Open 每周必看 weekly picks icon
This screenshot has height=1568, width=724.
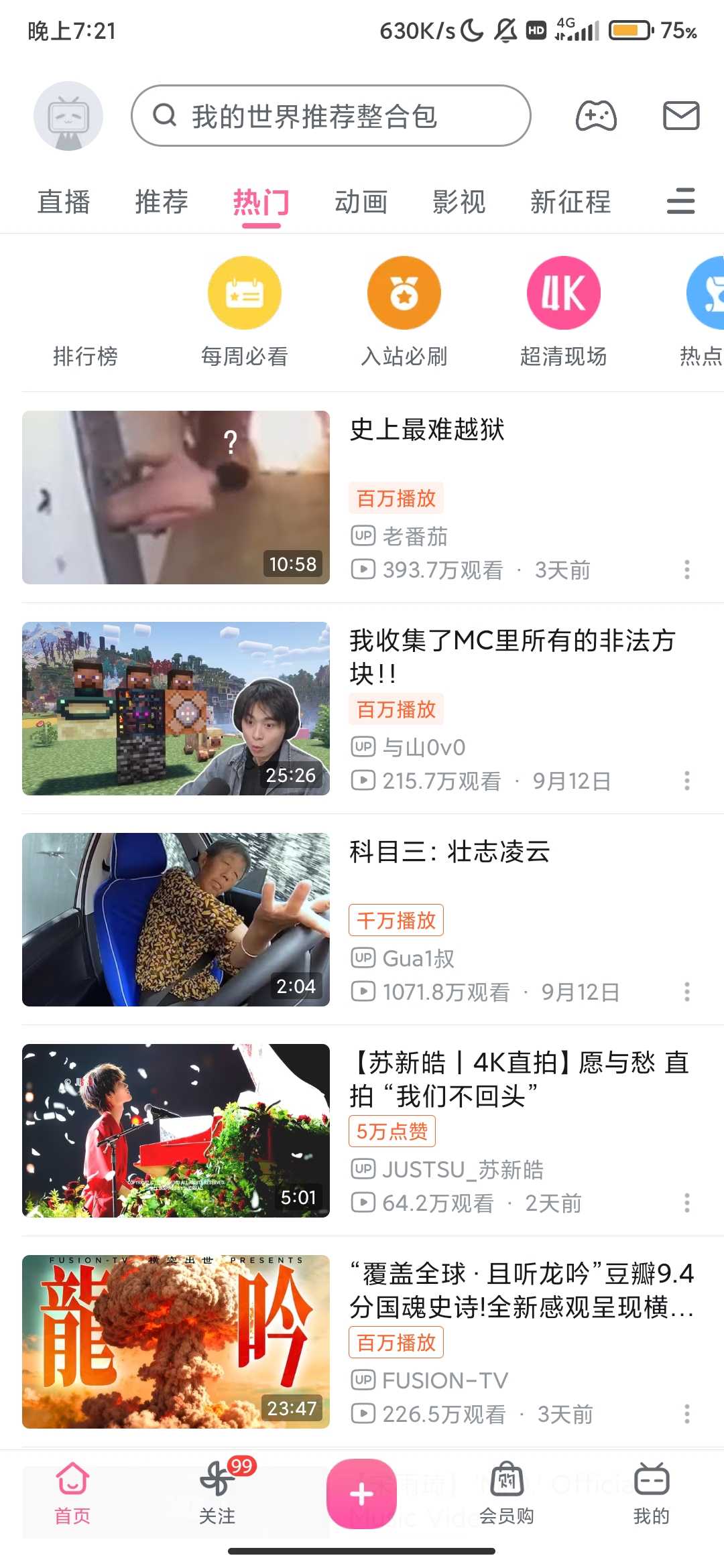[244, 293]
